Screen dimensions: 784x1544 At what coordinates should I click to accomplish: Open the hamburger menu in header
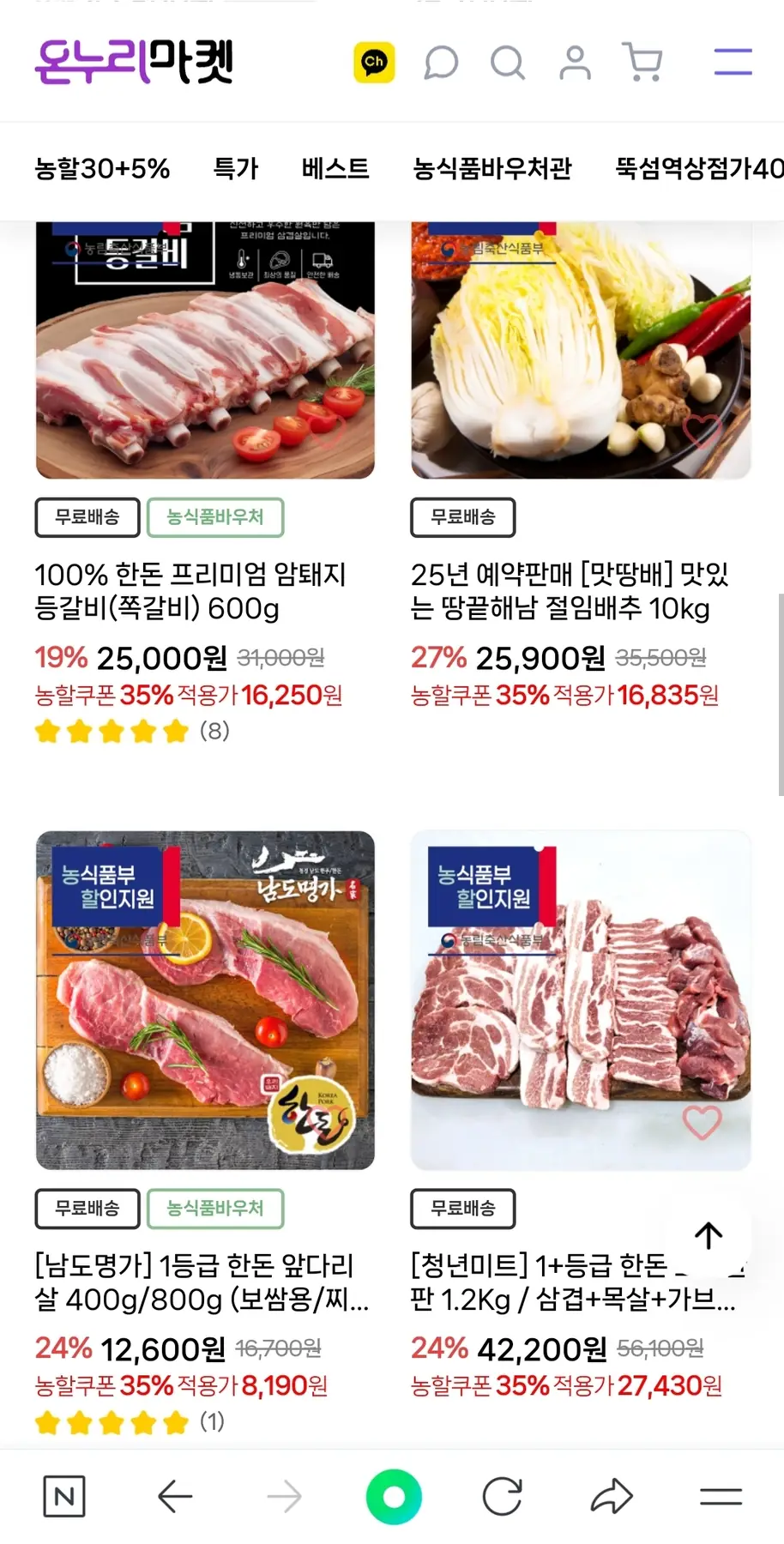[x=733, y=62]
